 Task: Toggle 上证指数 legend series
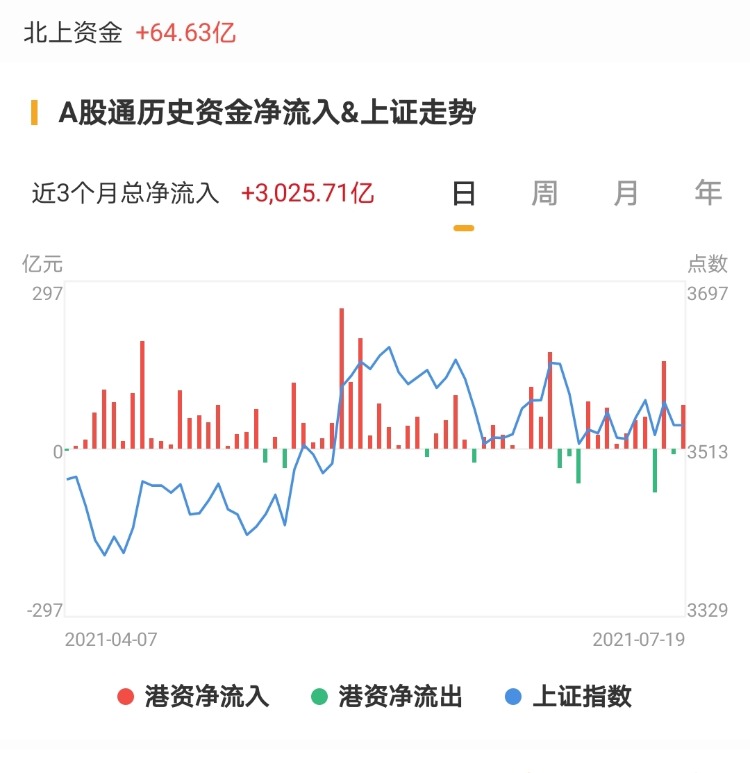[569, 697]
